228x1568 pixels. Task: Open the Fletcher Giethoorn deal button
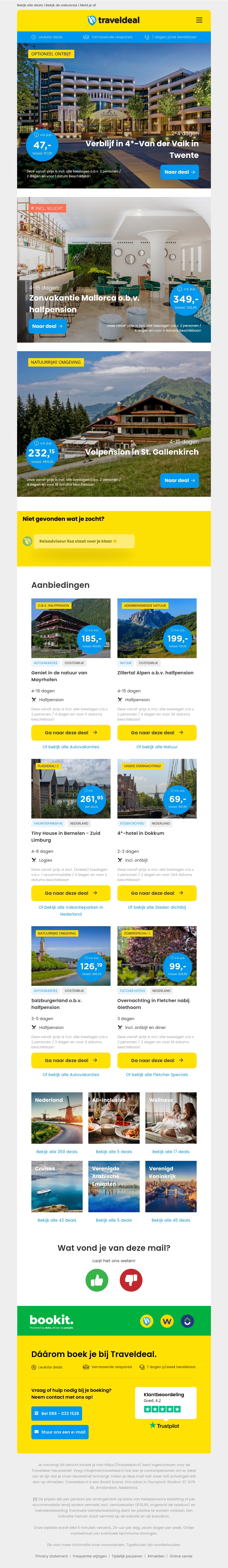tap(157, 1060)
